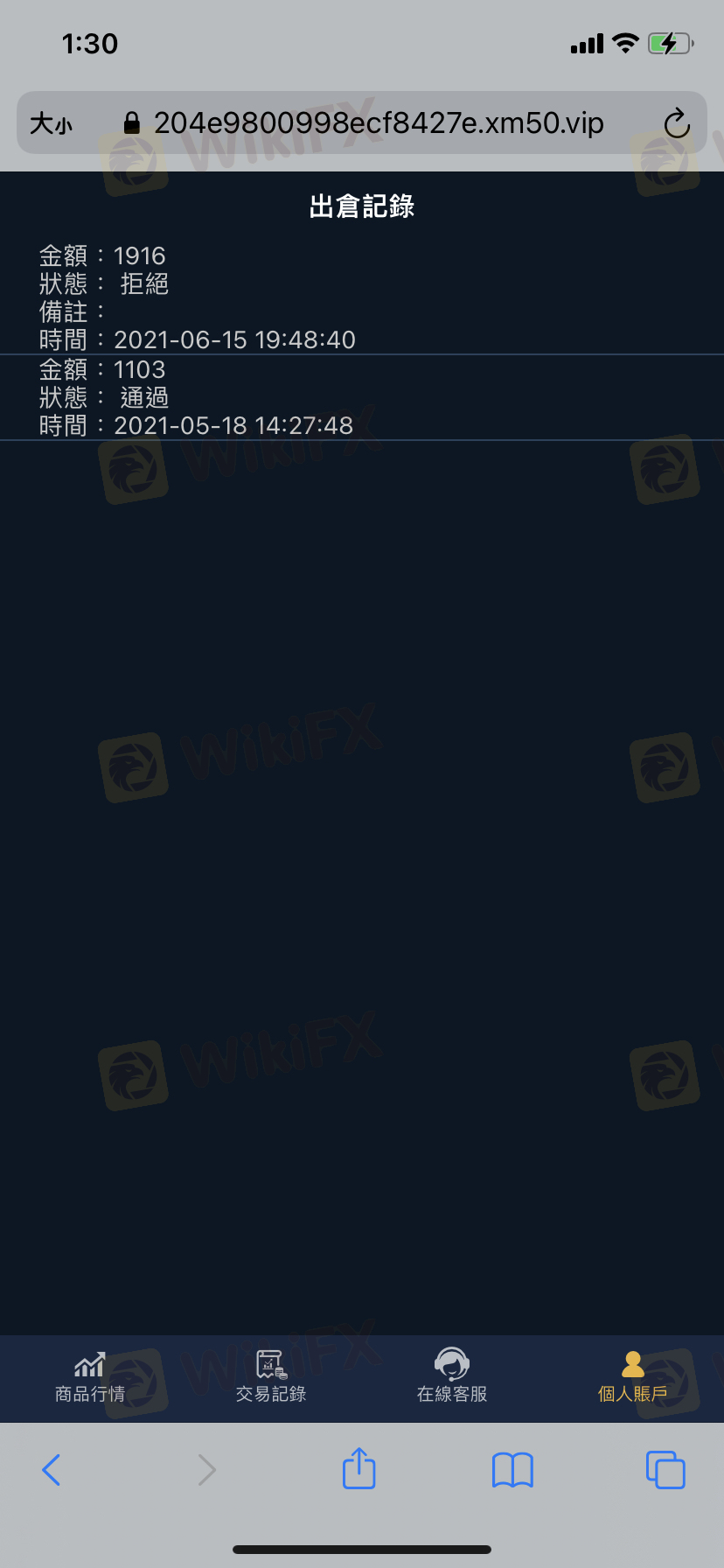Go back in Safari
This screenshot has width=724, height=1568.
[x=52, y=1470]
